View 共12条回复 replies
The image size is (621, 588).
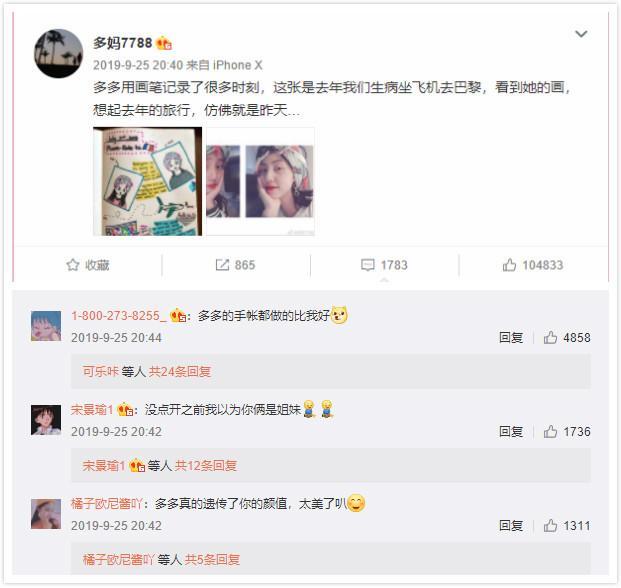(206, 465)
